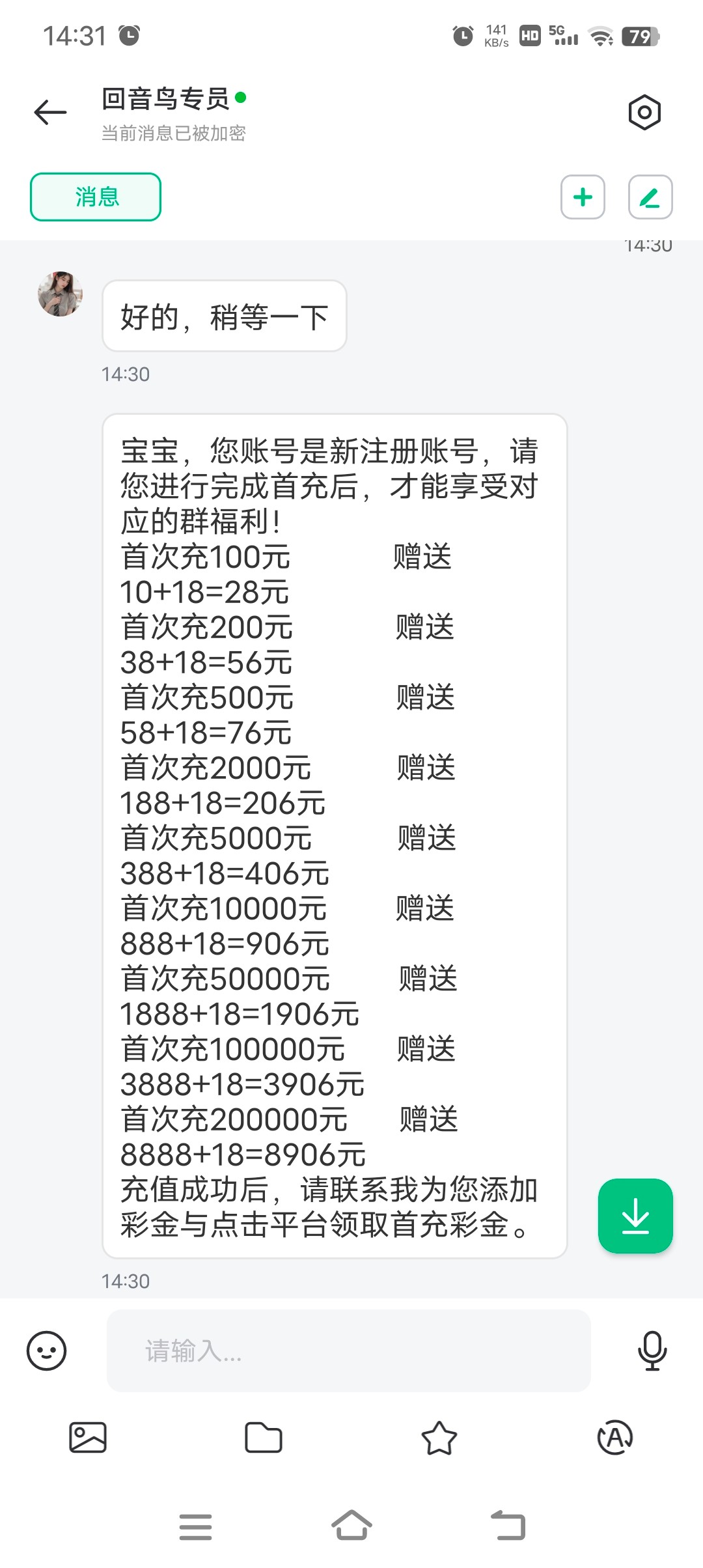Switch to voice input with the microphone
The width and height of the screenshot is (703, 1568).
[x=652, y=1351]
